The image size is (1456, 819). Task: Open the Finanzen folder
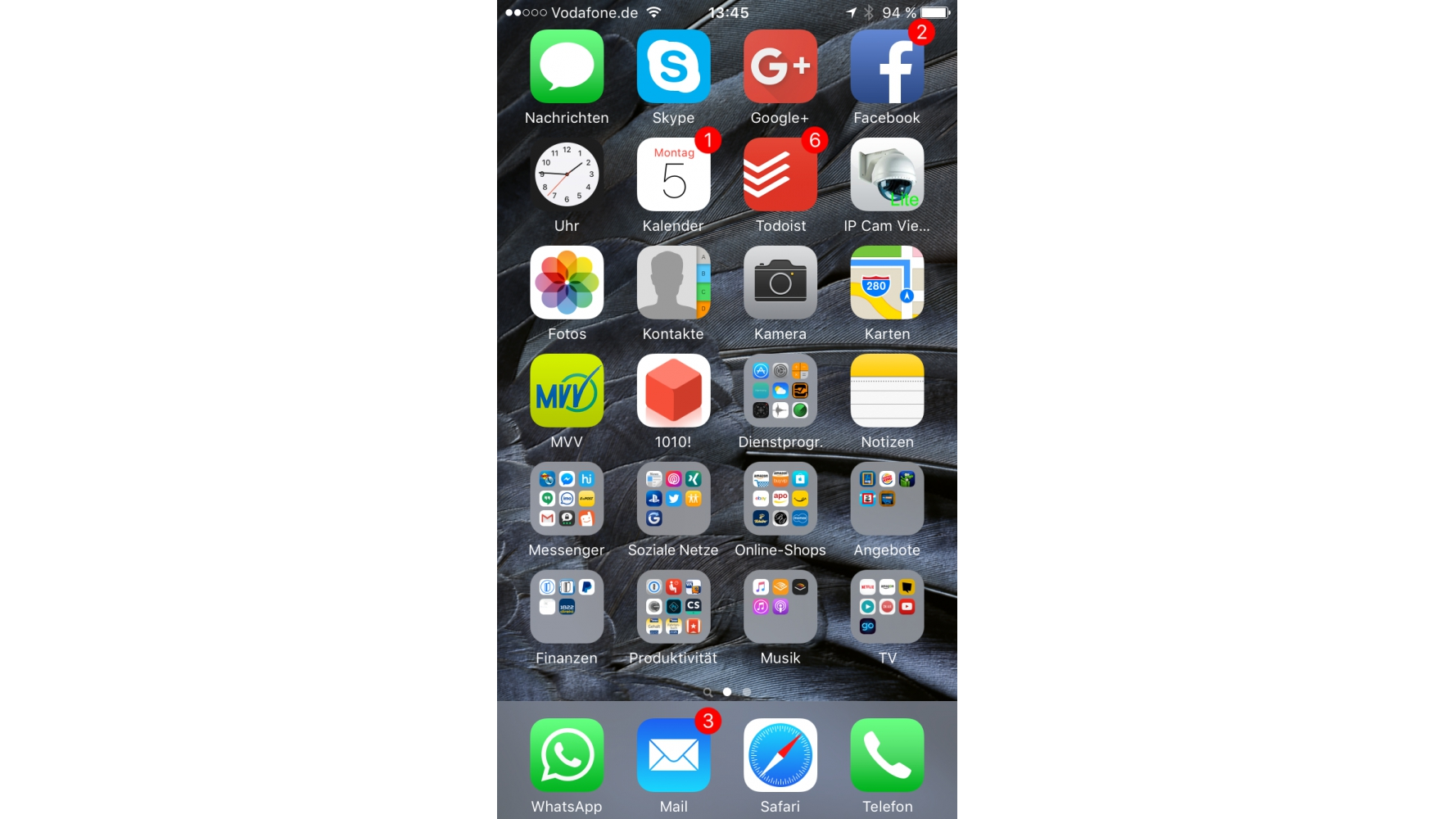tap(567, 607)
